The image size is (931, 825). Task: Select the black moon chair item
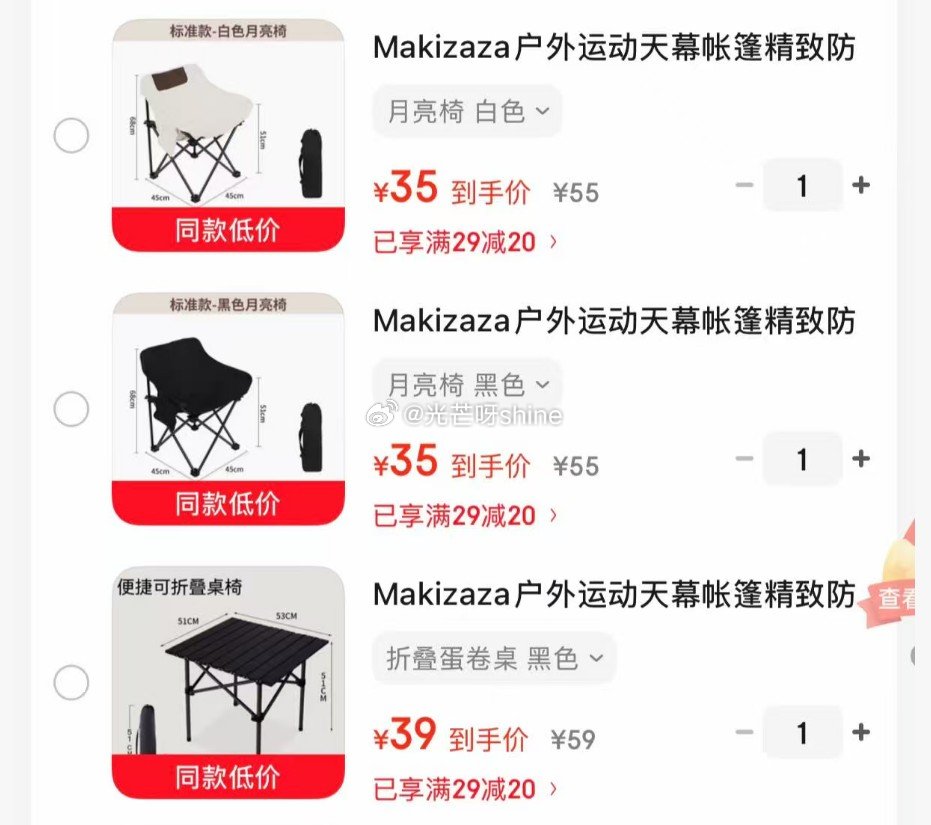[x=71, y=409]
